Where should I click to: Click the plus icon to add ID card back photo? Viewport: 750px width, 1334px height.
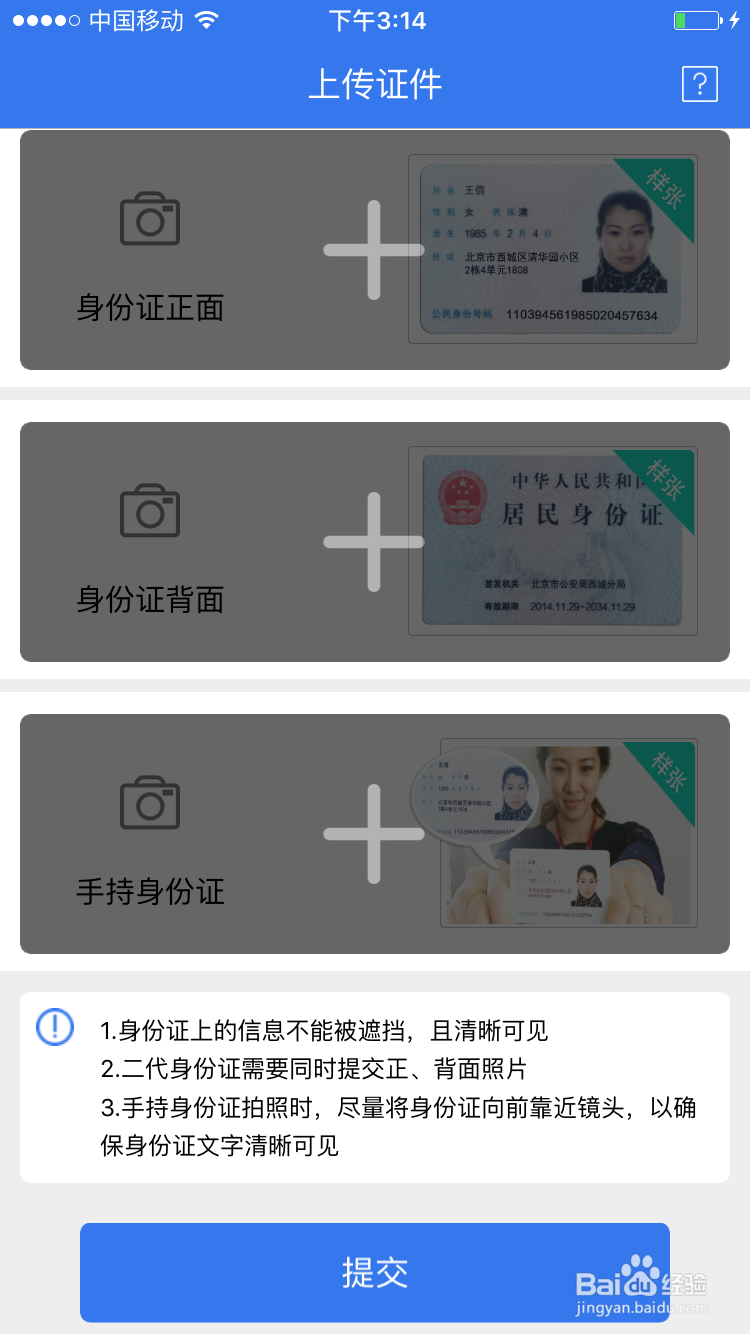click(374, 542)
